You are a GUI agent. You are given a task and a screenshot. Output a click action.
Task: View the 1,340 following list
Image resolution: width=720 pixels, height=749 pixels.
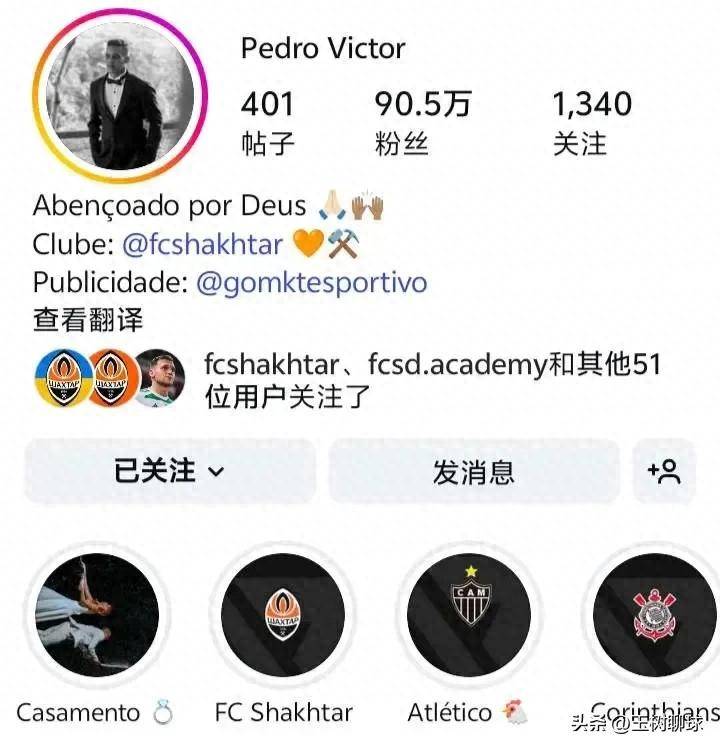(591, 123)
